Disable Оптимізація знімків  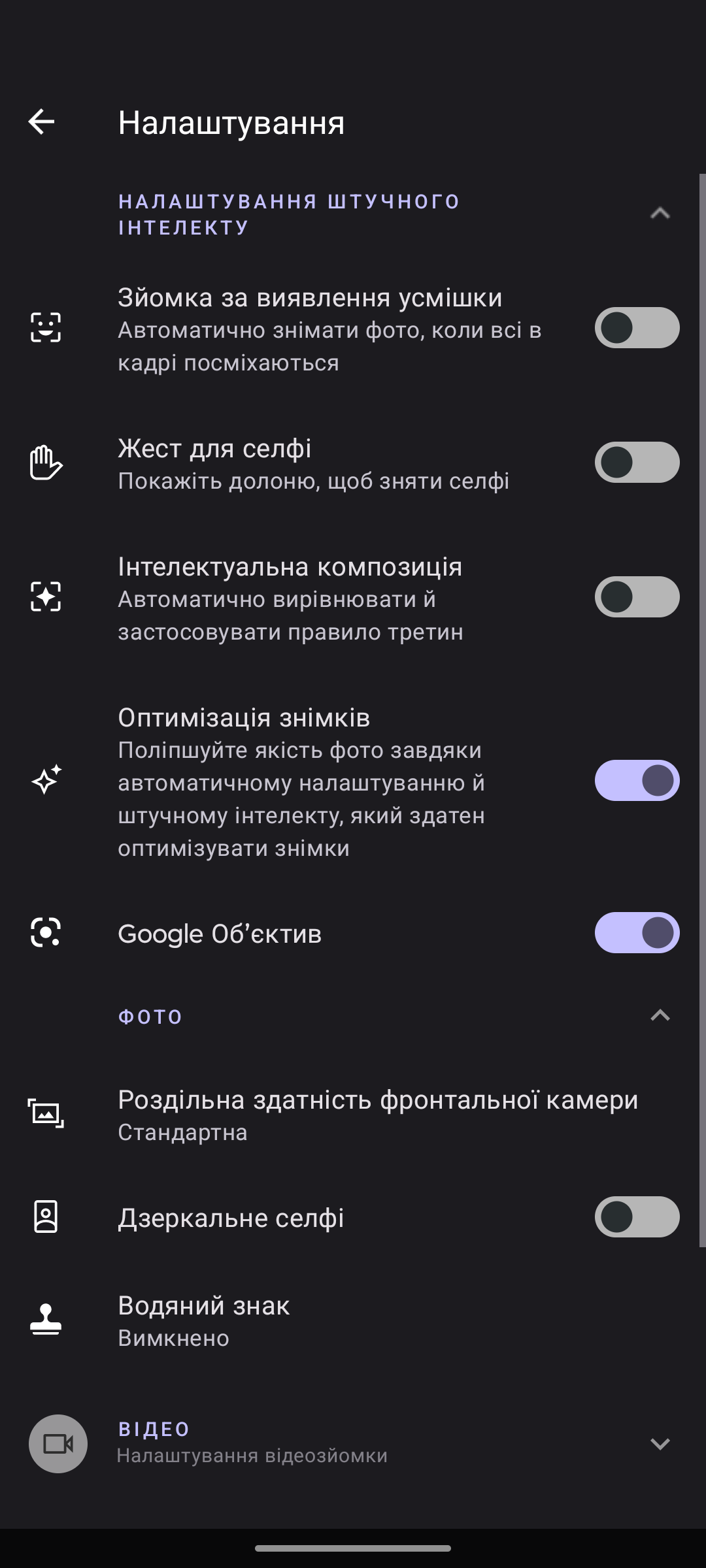[637, 781]
